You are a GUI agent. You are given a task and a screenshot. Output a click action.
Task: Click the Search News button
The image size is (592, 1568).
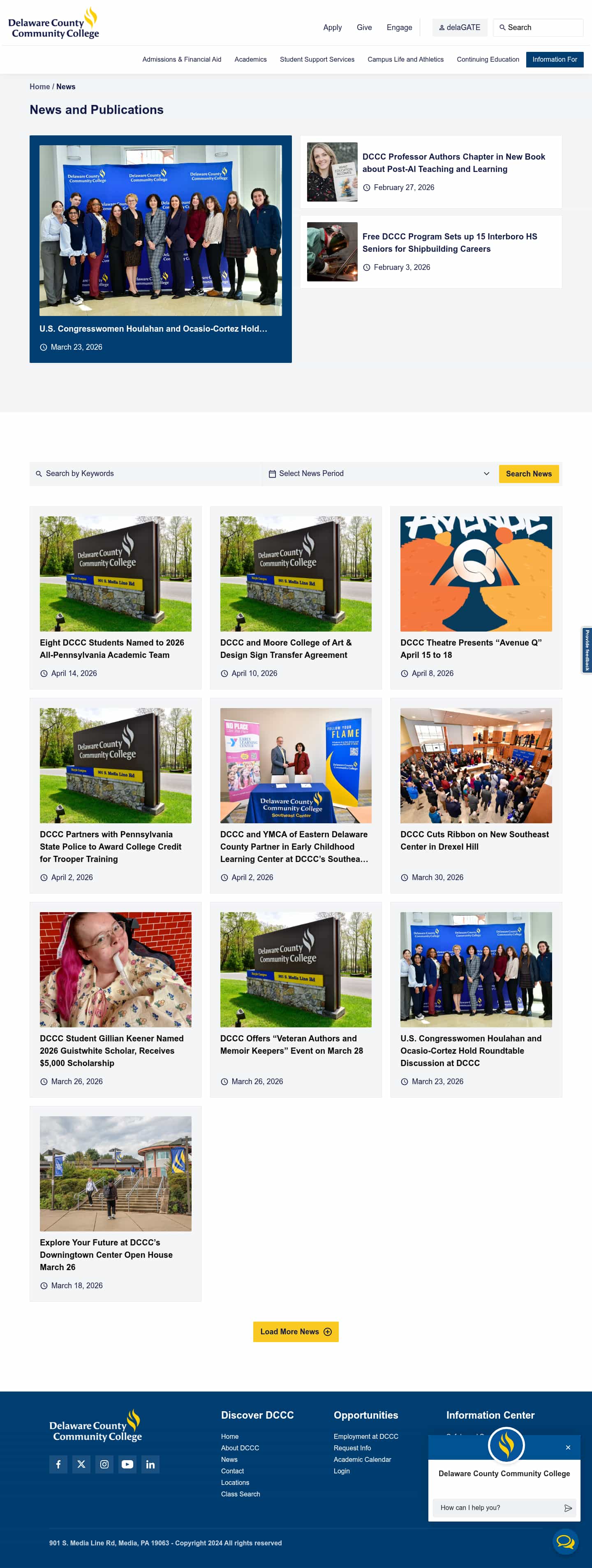coord(528,474)
